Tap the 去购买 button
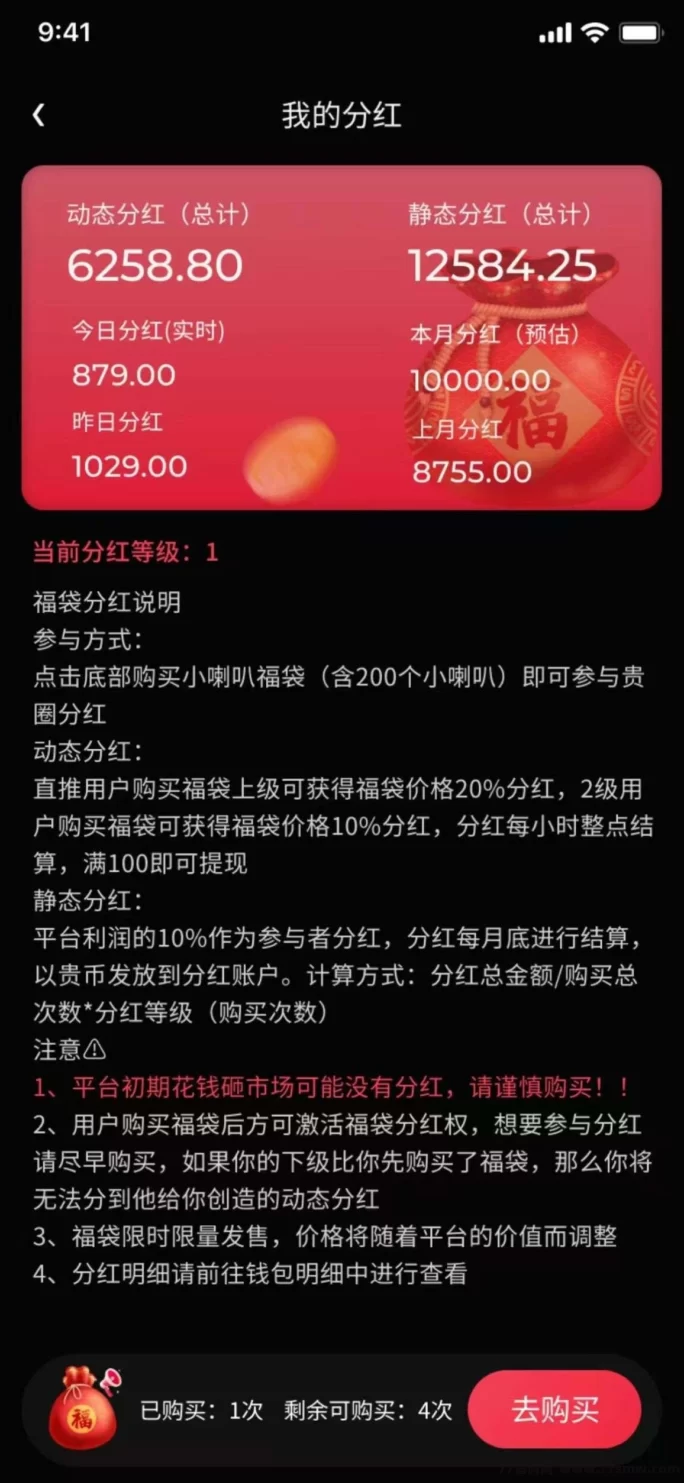 tap(554, 1409)
